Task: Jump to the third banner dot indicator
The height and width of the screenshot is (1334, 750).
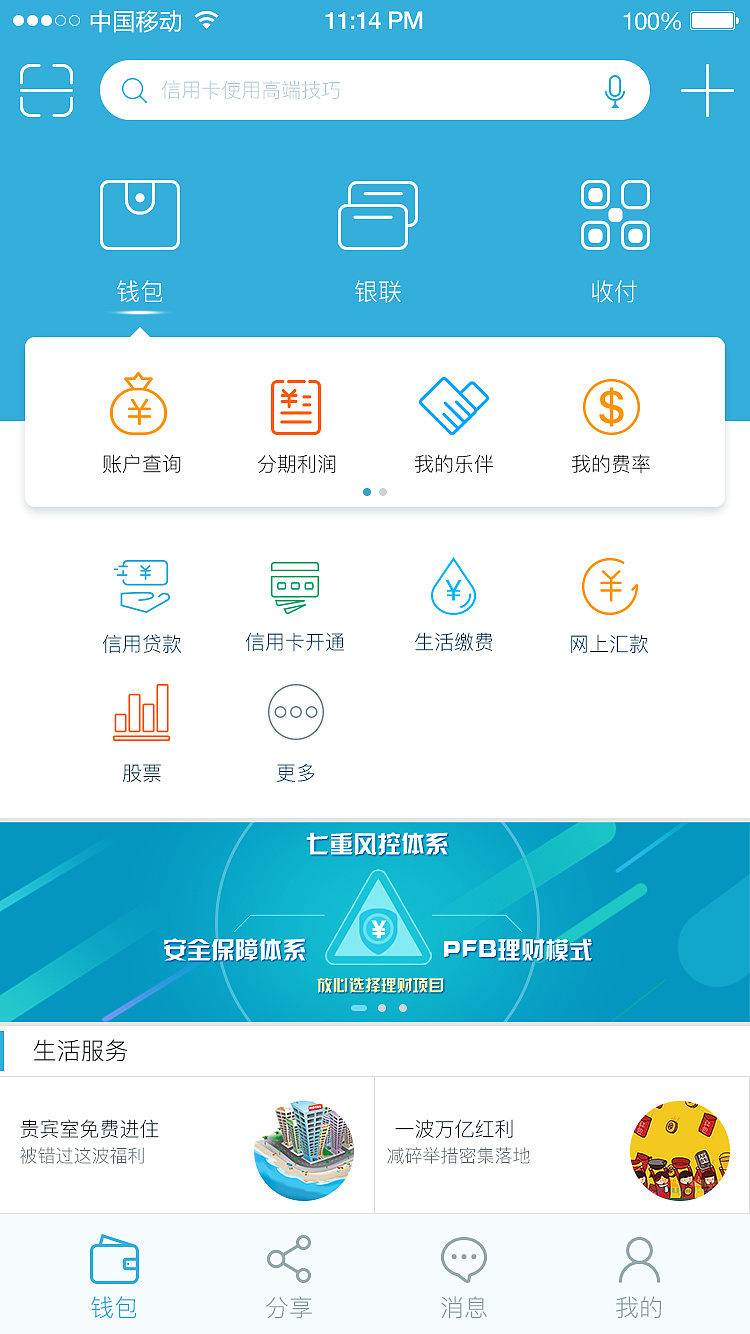Action: coord(402,1008)
